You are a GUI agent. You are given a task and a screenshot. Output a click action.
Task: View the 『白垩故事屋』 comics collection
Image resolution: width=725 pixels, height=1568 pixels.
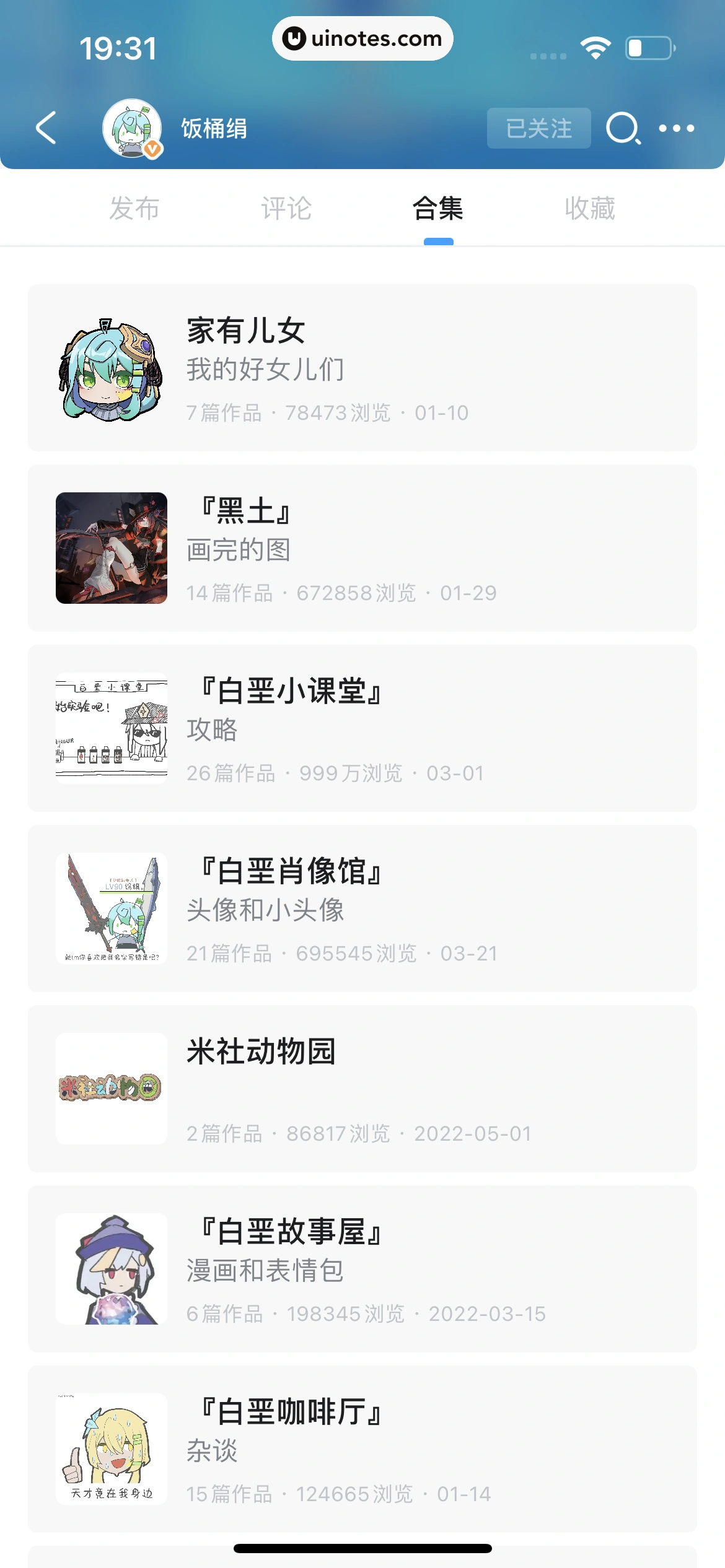click(362, 1269)
